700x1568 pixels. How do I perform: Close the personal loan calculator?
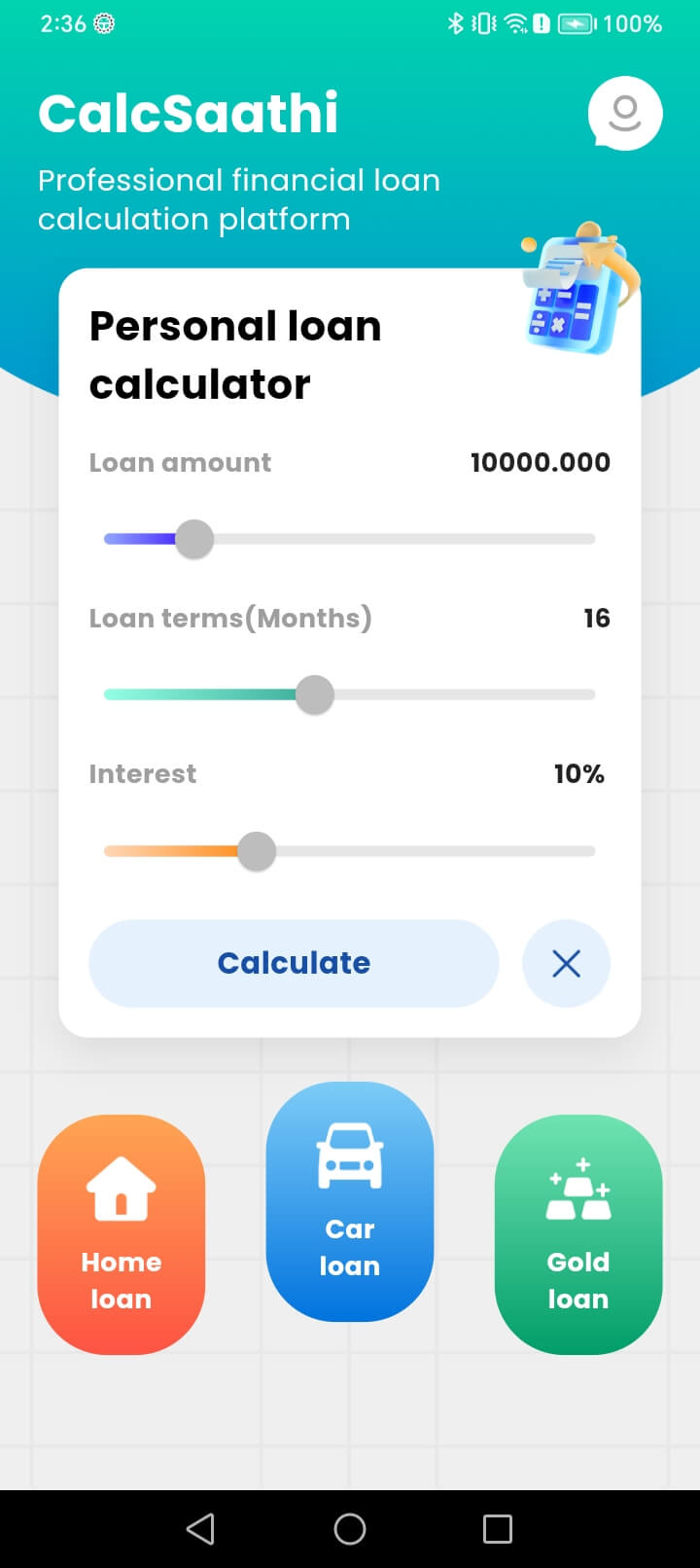(566, 963)
